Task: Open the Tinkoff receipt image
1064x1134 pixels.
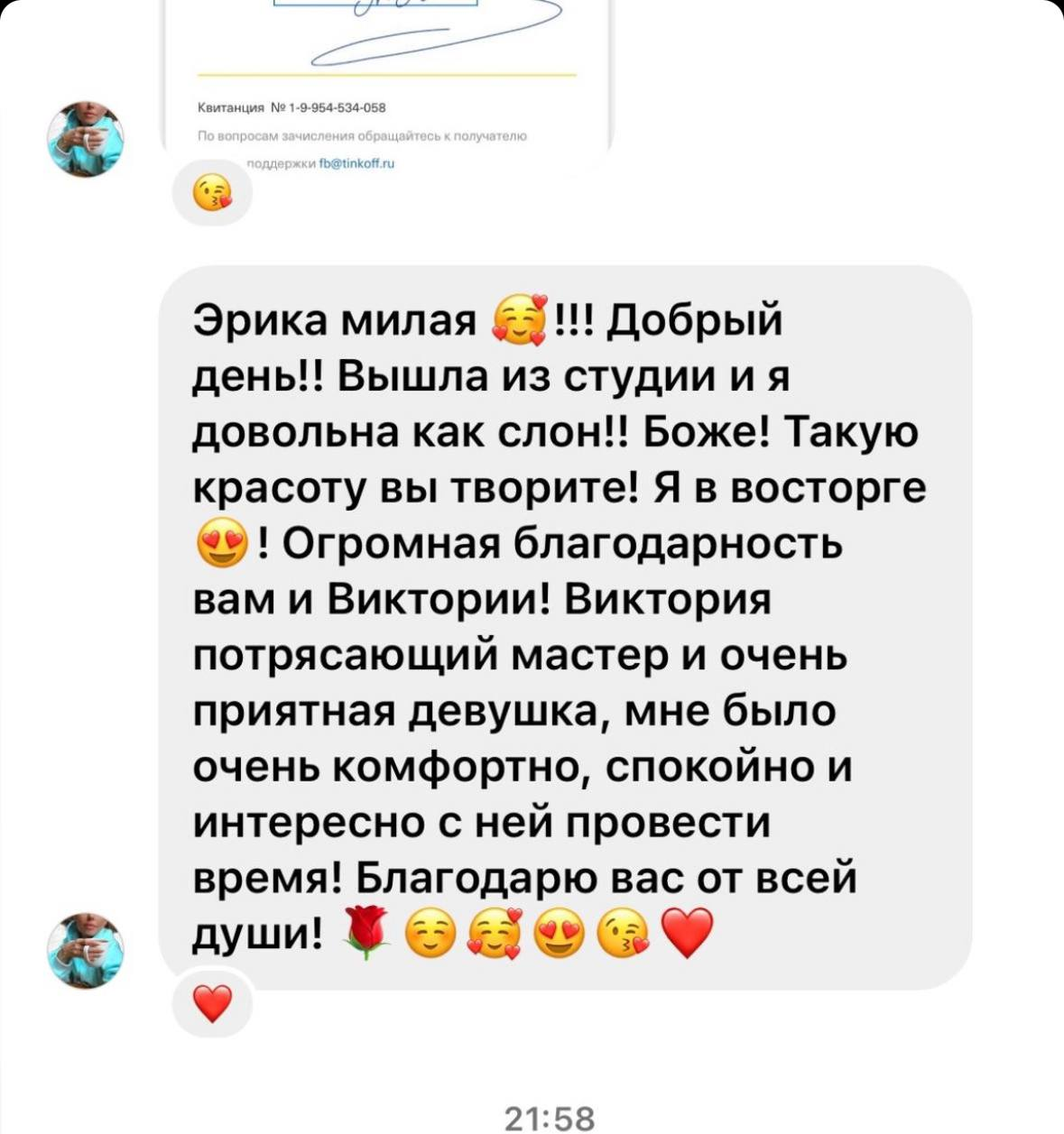Action: [x=386, y=81]
